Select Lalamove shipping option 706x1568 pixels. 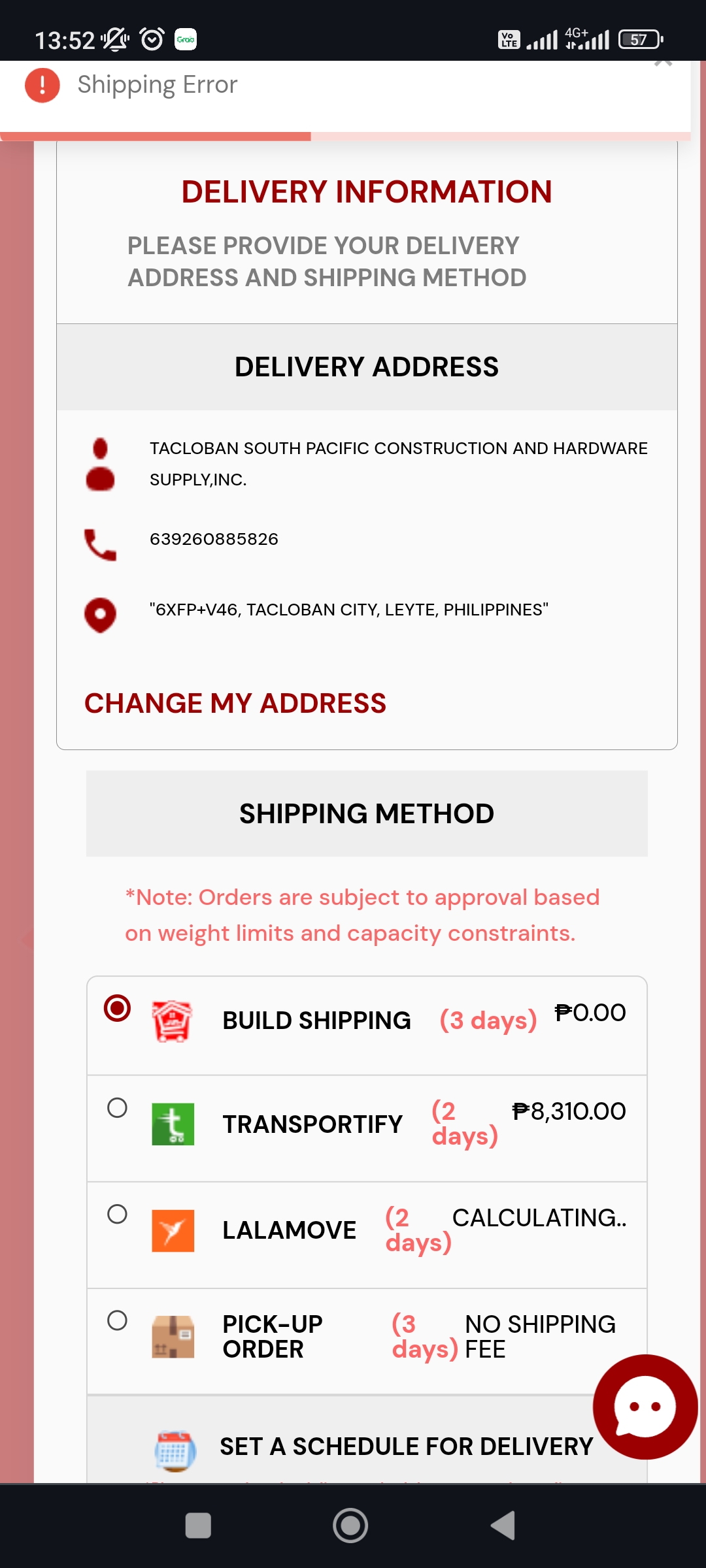pyautogui.click(x=118, y=1215)
